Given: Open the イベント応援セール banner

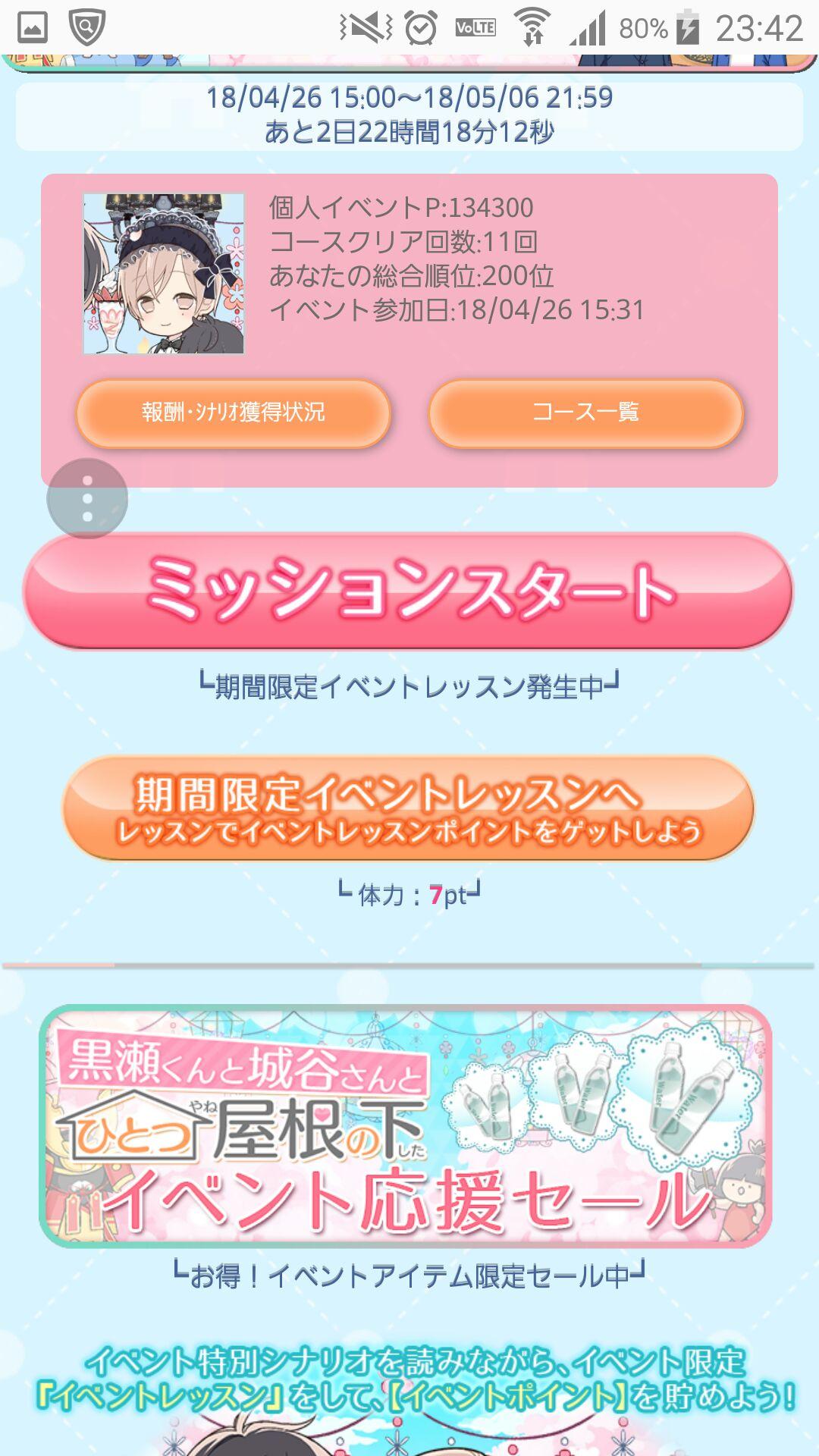Looking at the screenshot, I should pos(406,1125).
